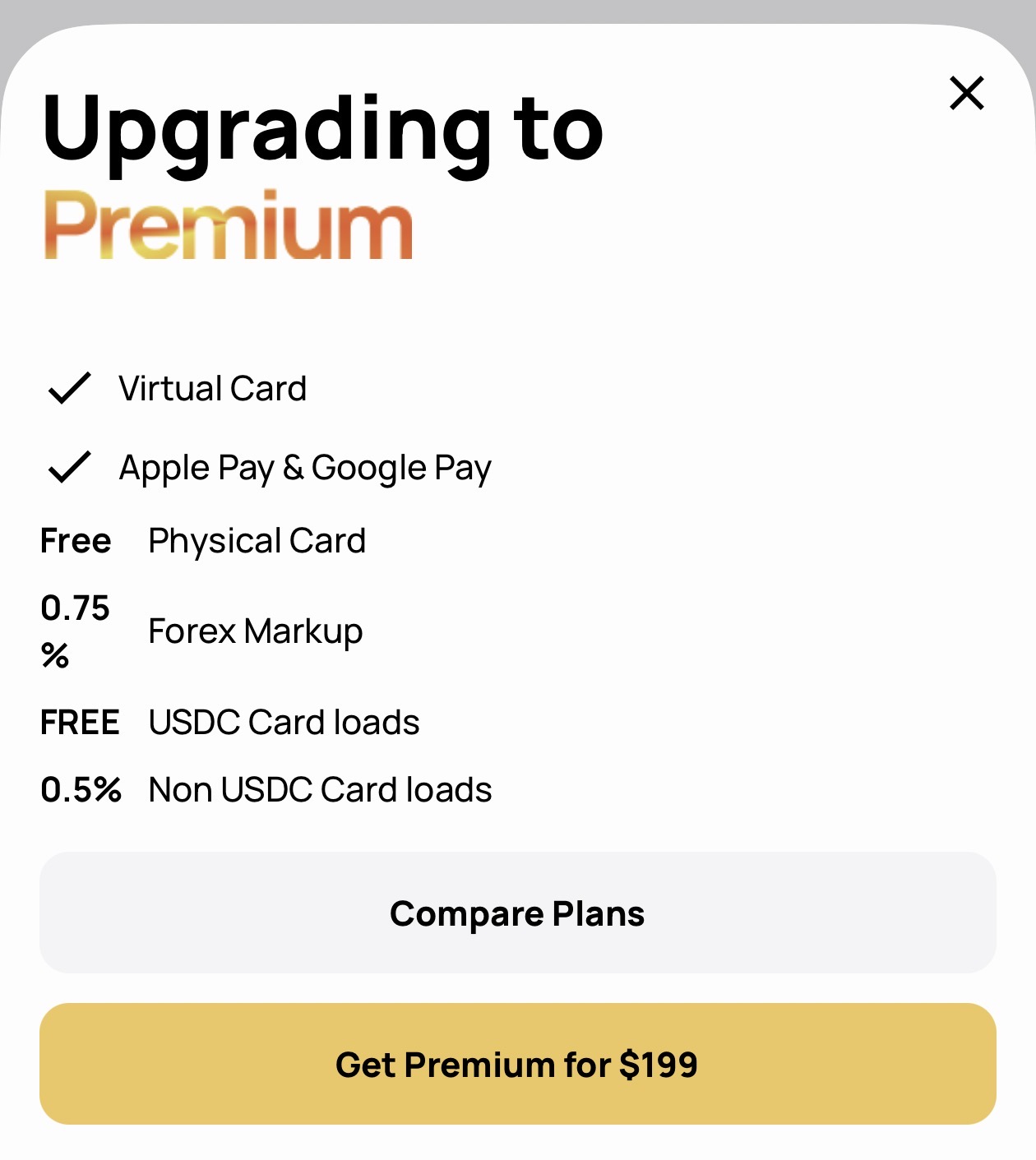
Task: Toggle the Virtual Card feature row
Action: point(212,387)
